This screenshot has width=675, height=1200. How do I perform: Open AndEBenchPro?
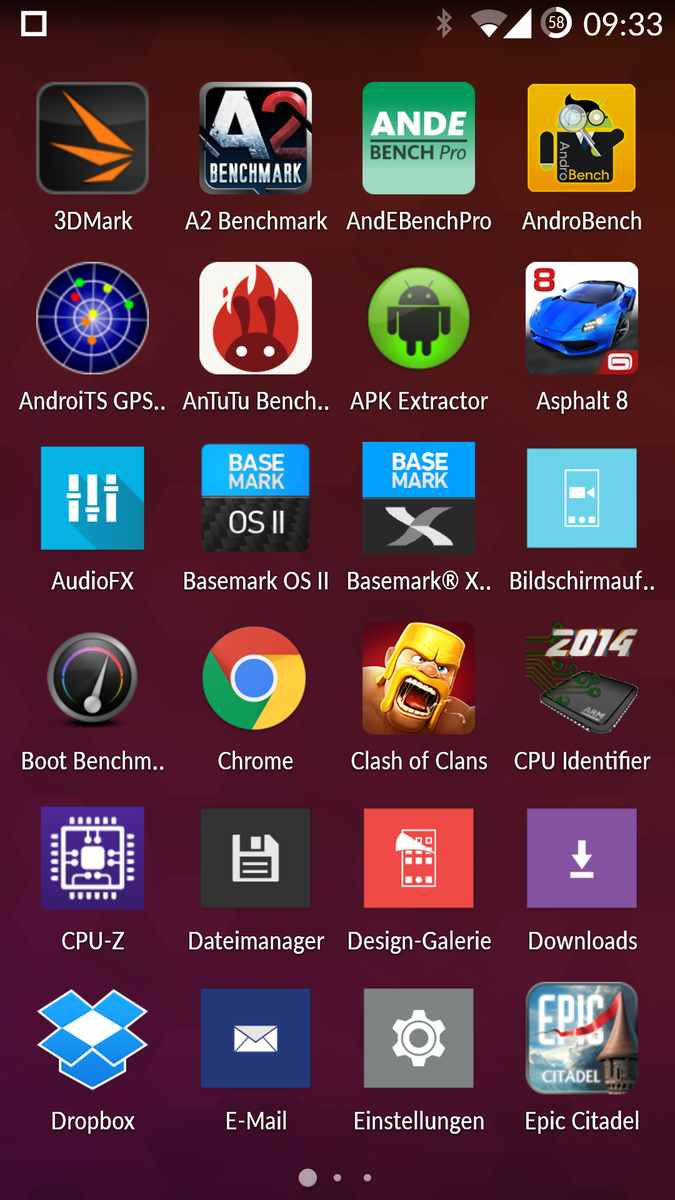(419, 138)
